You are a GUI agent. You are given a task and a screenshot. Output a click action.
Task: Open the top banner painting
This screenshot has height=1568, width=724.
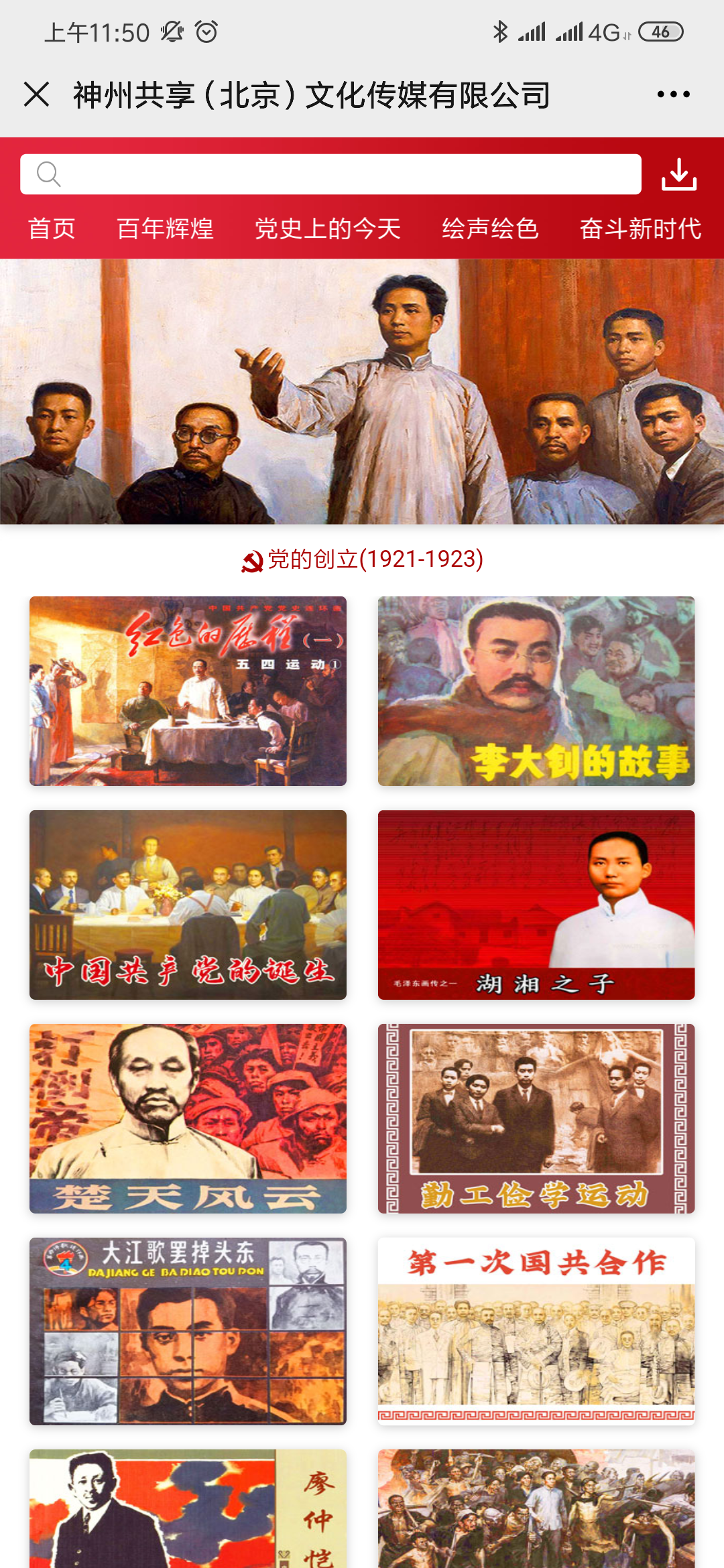click(x=362, y=391)
